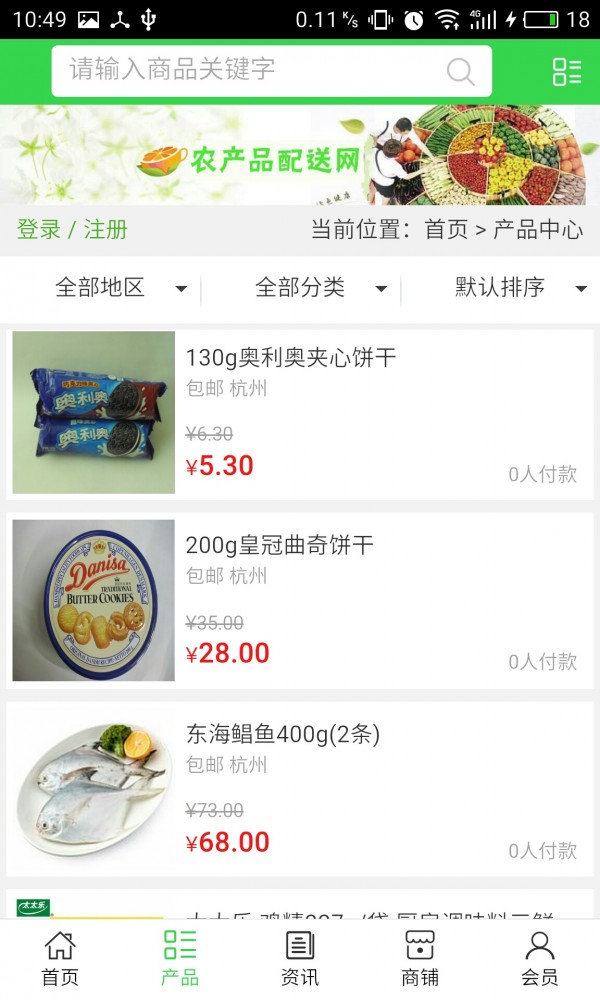Screen dimensions: 600x1000
Task: Open the 130g奥利奥夹心饼干 product
Action: point(291,357)
